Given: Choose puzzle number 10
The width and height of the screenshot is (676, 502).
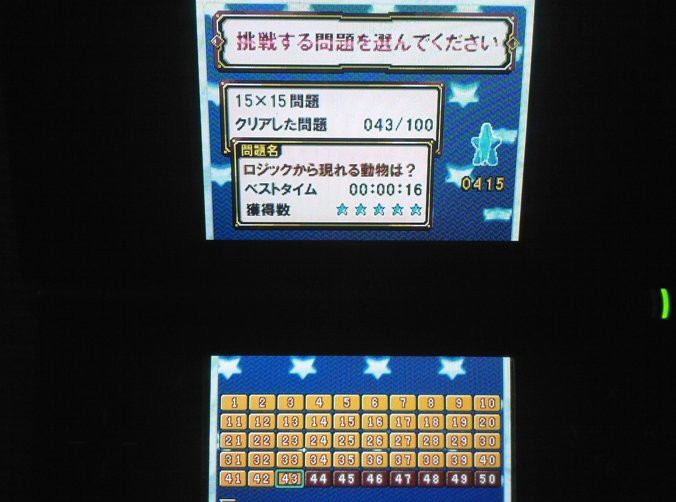Looking at the screenshot, I should 488,403.
